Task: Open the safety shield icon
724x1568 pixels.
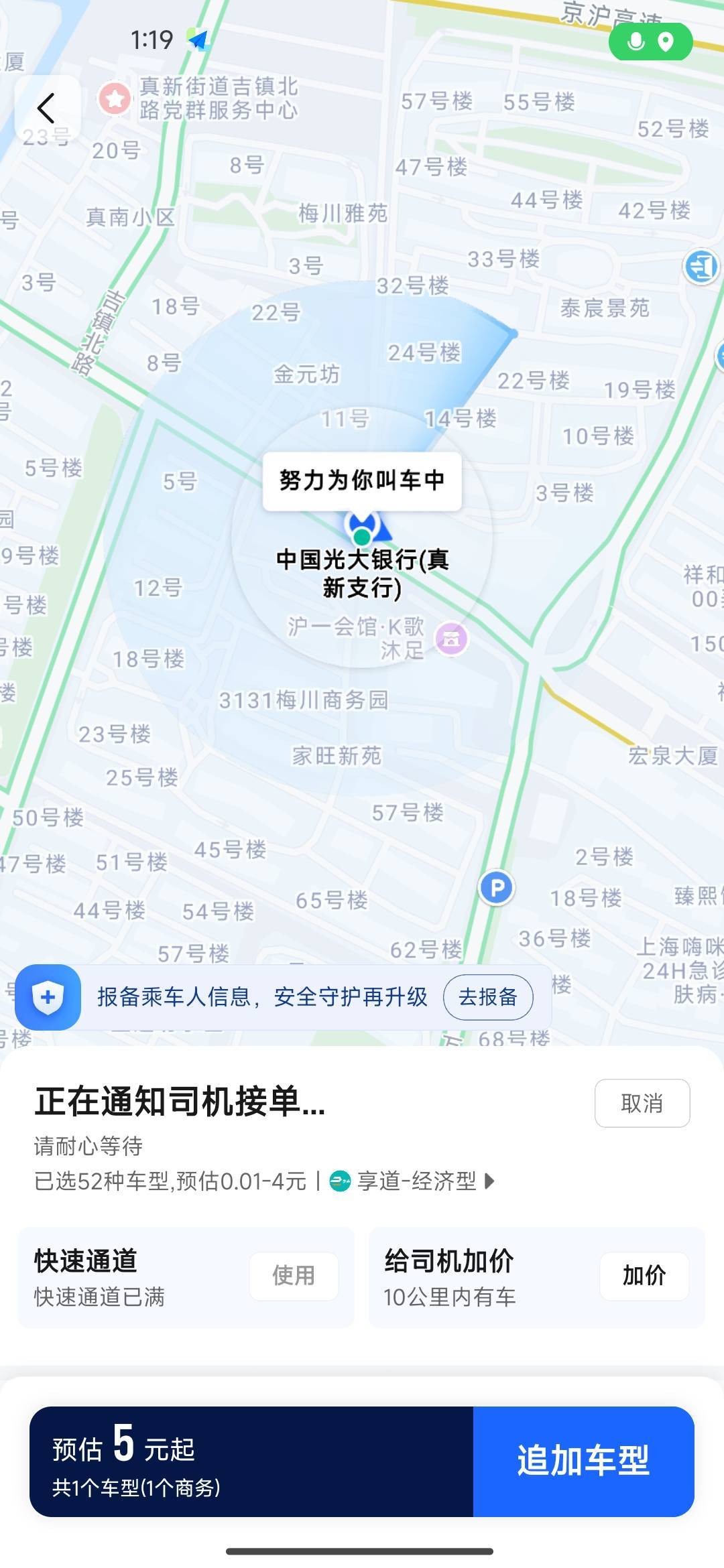Action: [x=48, y=997]
